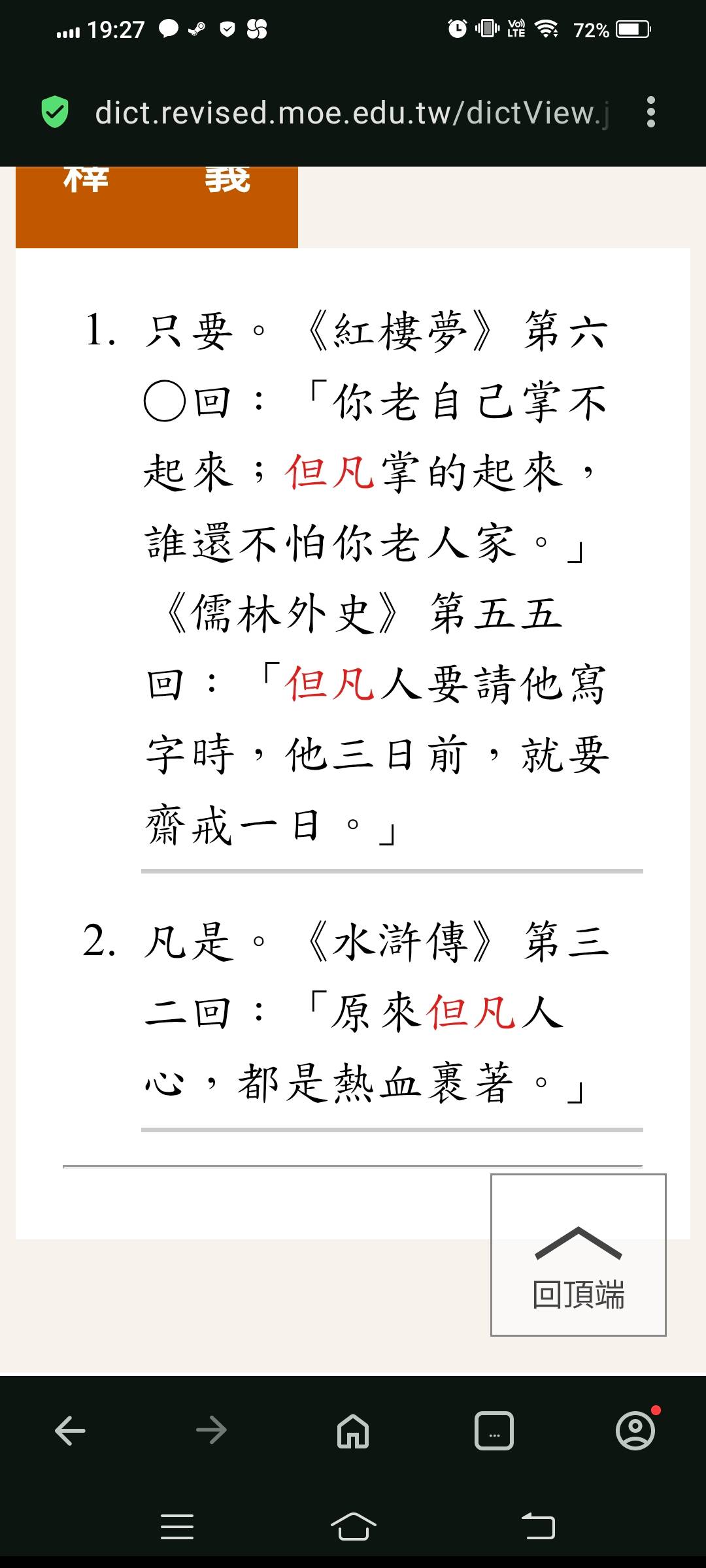Tap the 回頂端 back-to-top button

point(579,1255)
